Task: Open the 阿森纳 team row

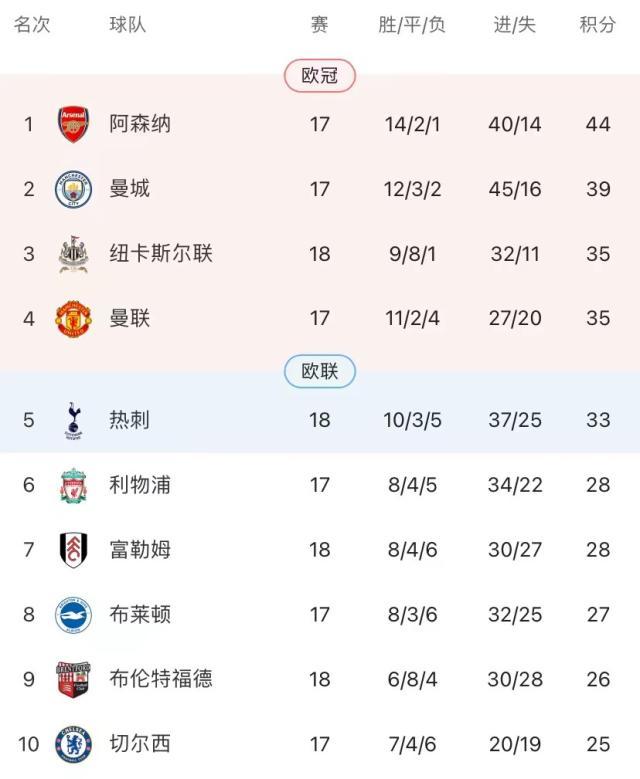Action: (140, 124)
